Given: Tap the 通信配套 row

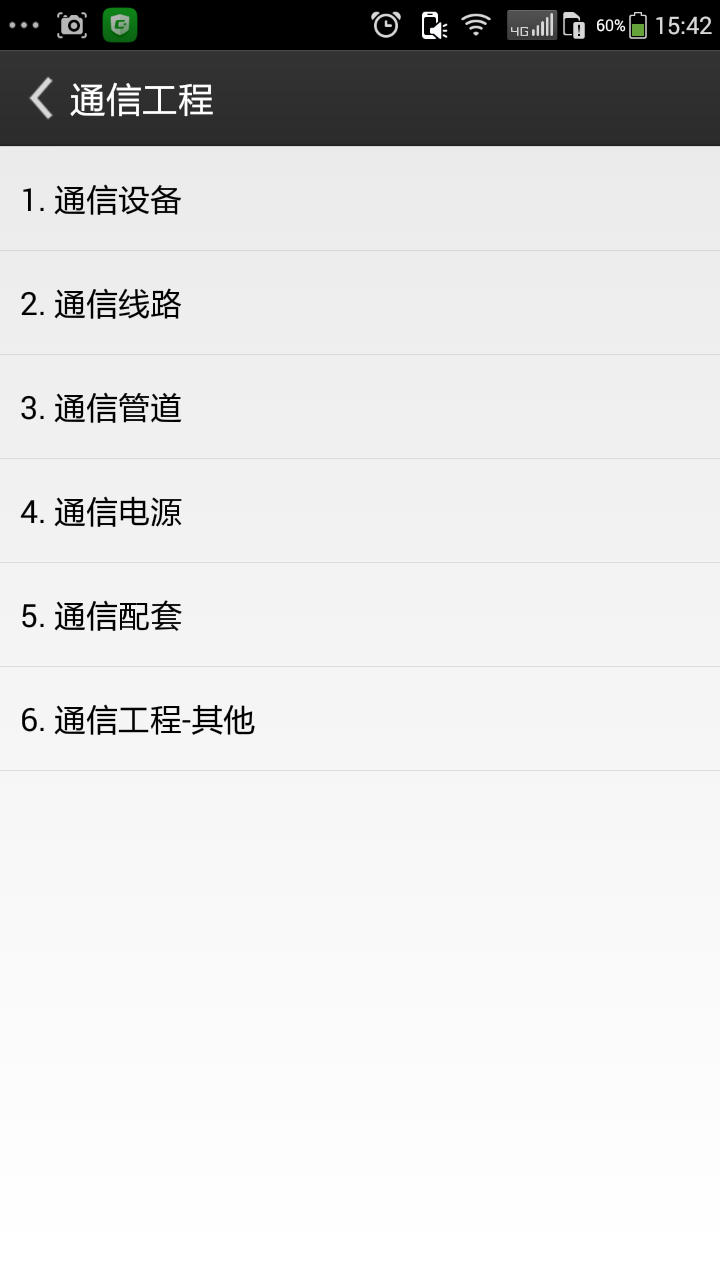Looking at the screenshot, I should pyautogui.click(x=360, y=616).
